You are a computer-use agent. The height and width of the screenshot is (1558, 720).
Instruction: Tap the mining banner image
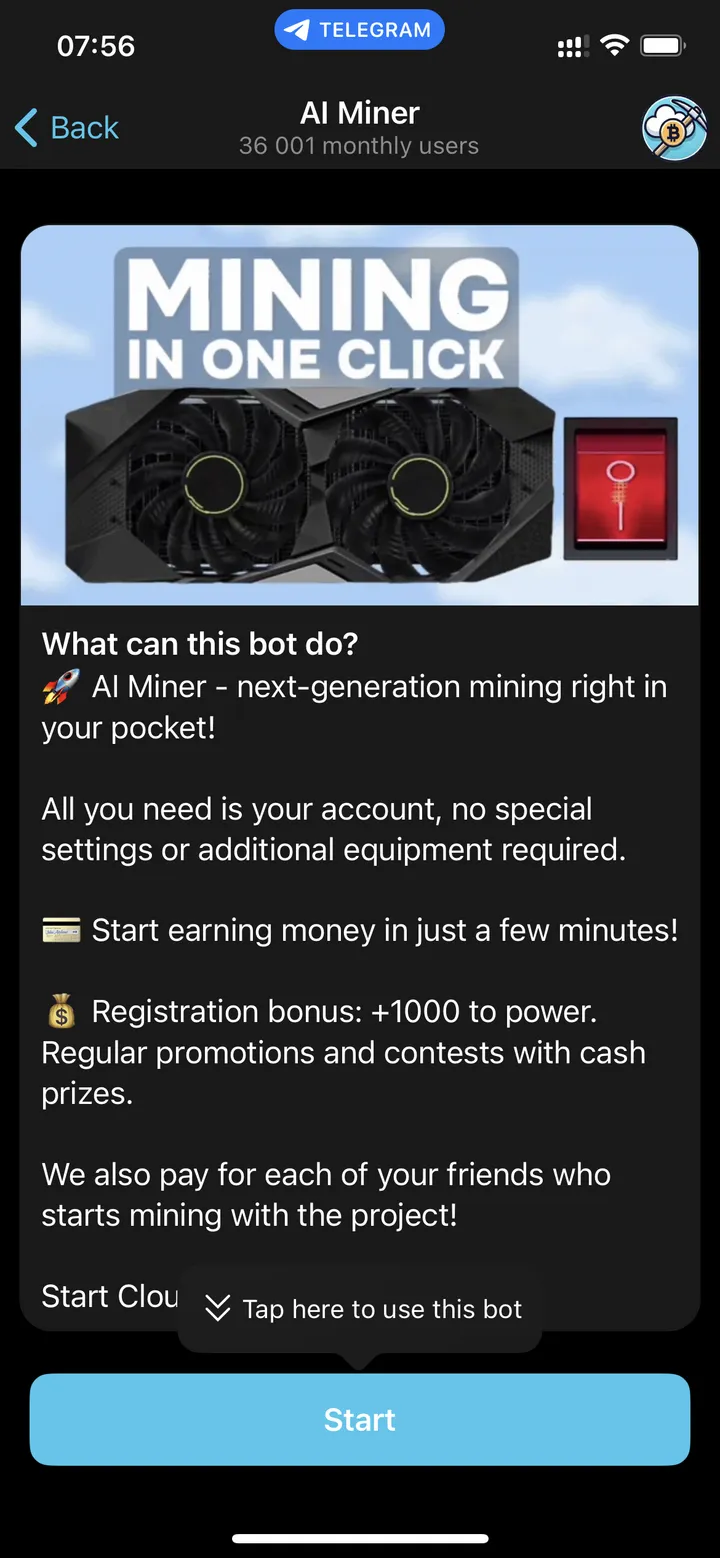click(359, 415)
